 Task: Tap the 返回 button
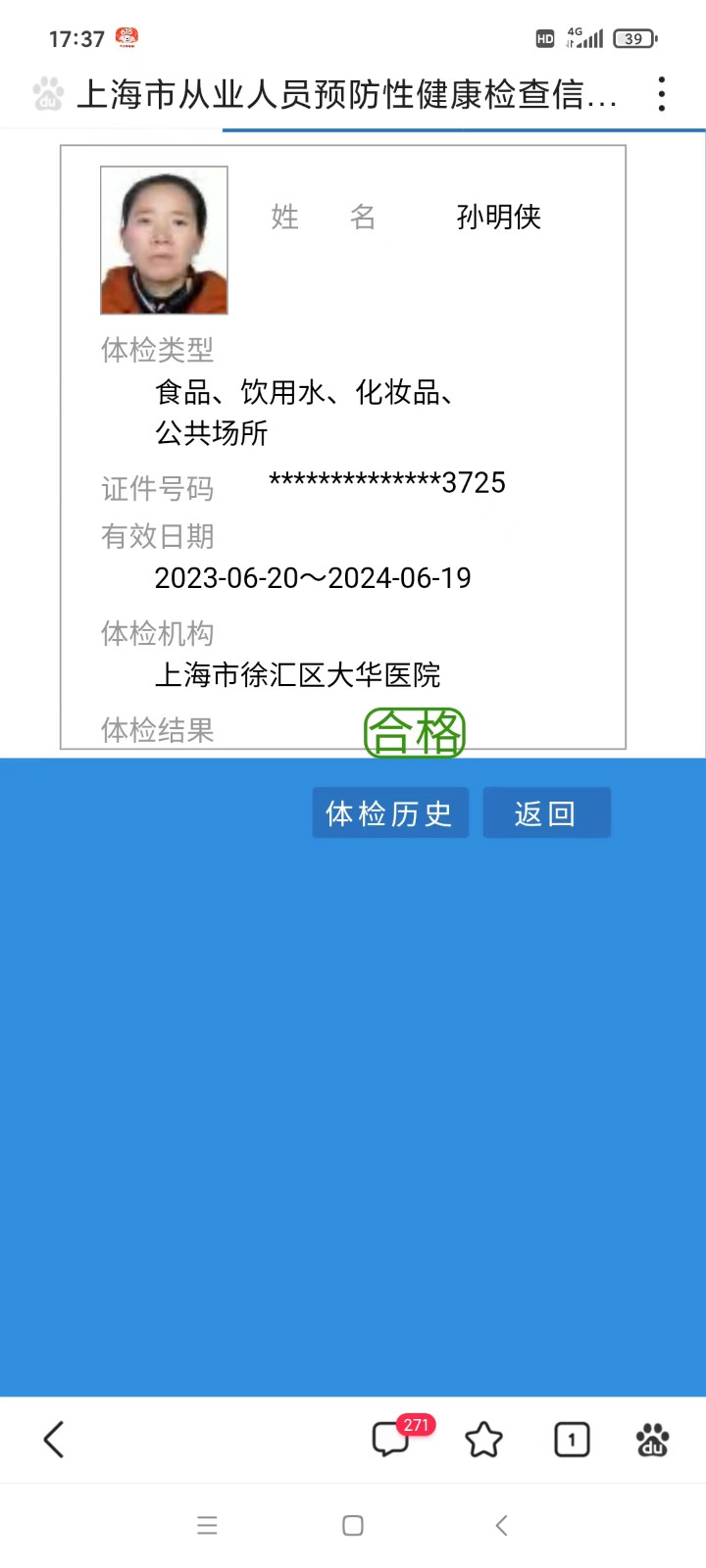click(x=546, y=812)
